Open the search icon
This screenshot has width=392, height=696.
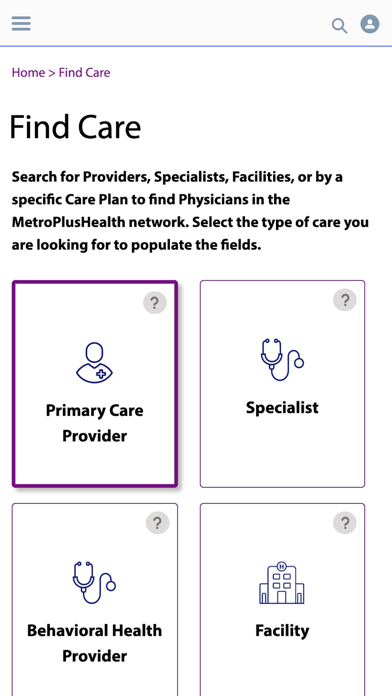coord(339,26)
